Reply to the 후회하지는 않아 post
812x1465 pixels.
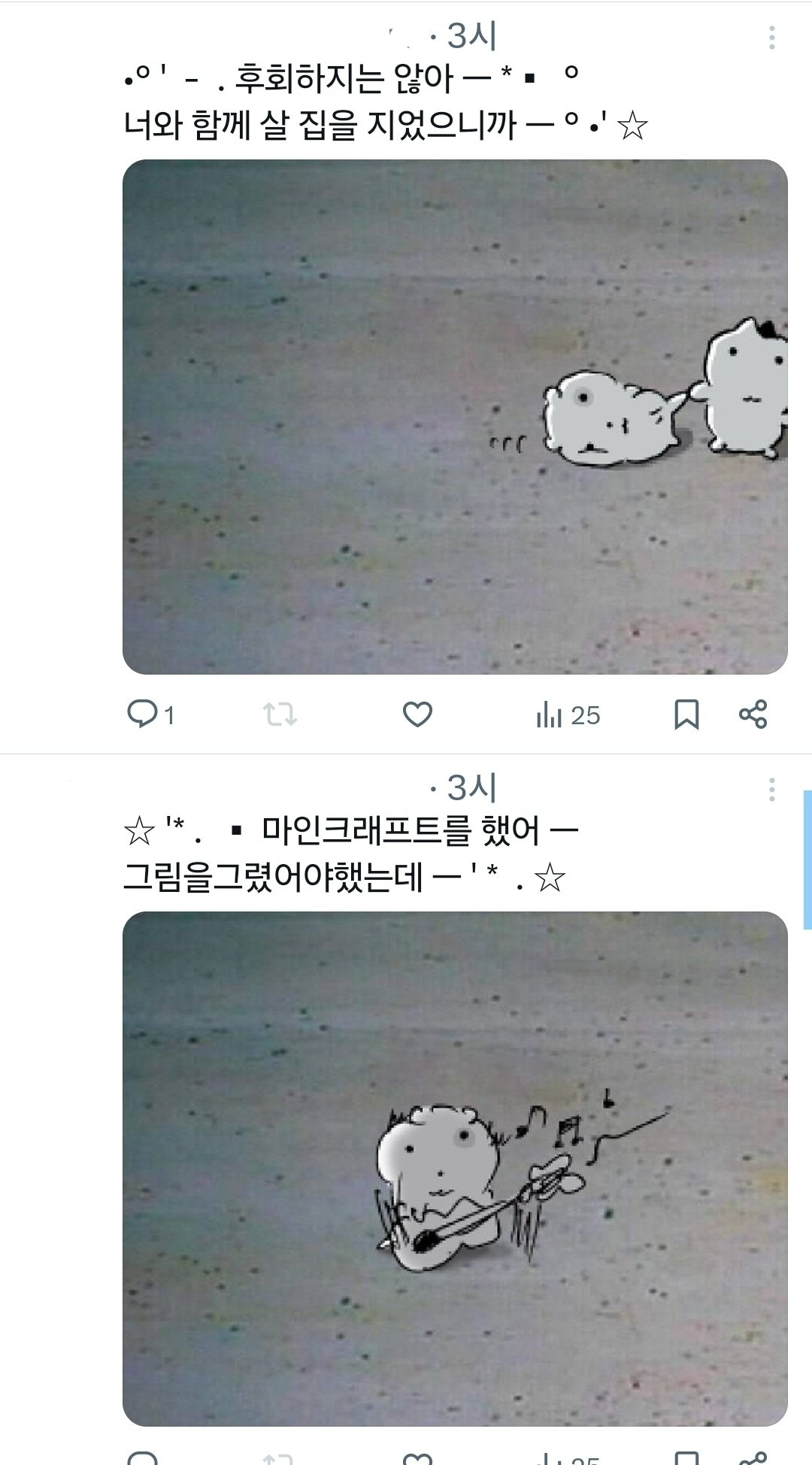[x=142, y=714]
